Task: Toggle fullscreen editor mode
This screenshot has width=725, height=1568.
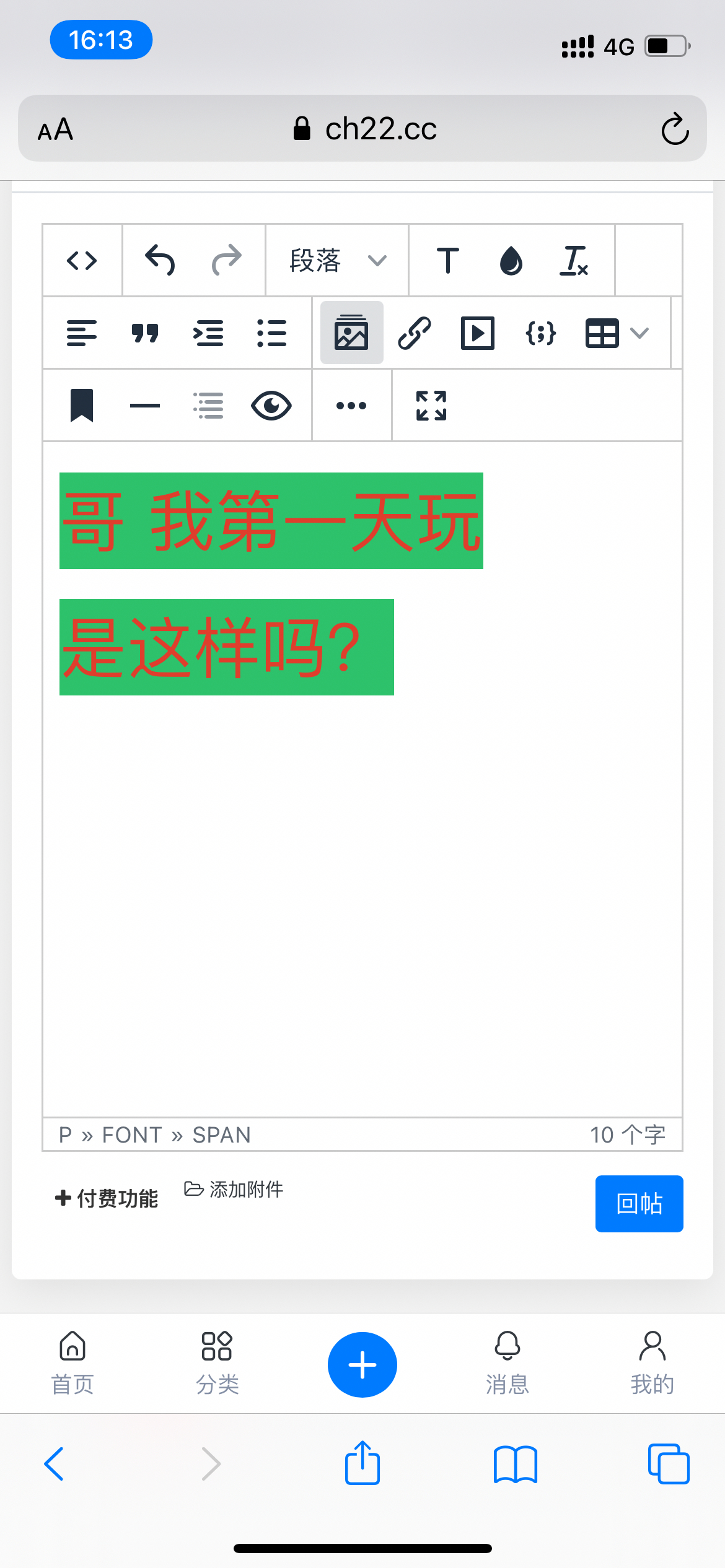Action: pos(431,406)
